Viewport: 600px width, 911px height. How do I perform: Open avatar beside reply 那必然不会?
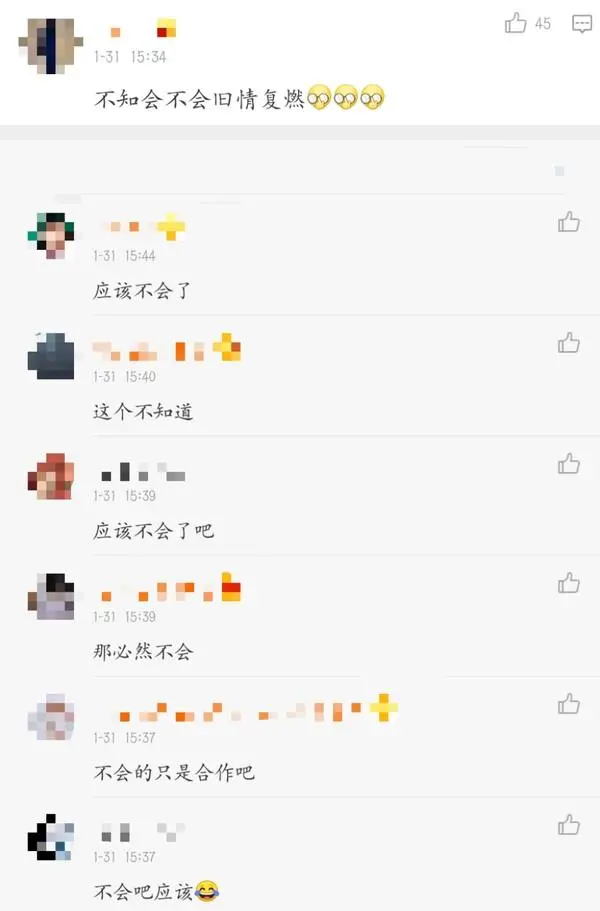(x=50, y=596)
